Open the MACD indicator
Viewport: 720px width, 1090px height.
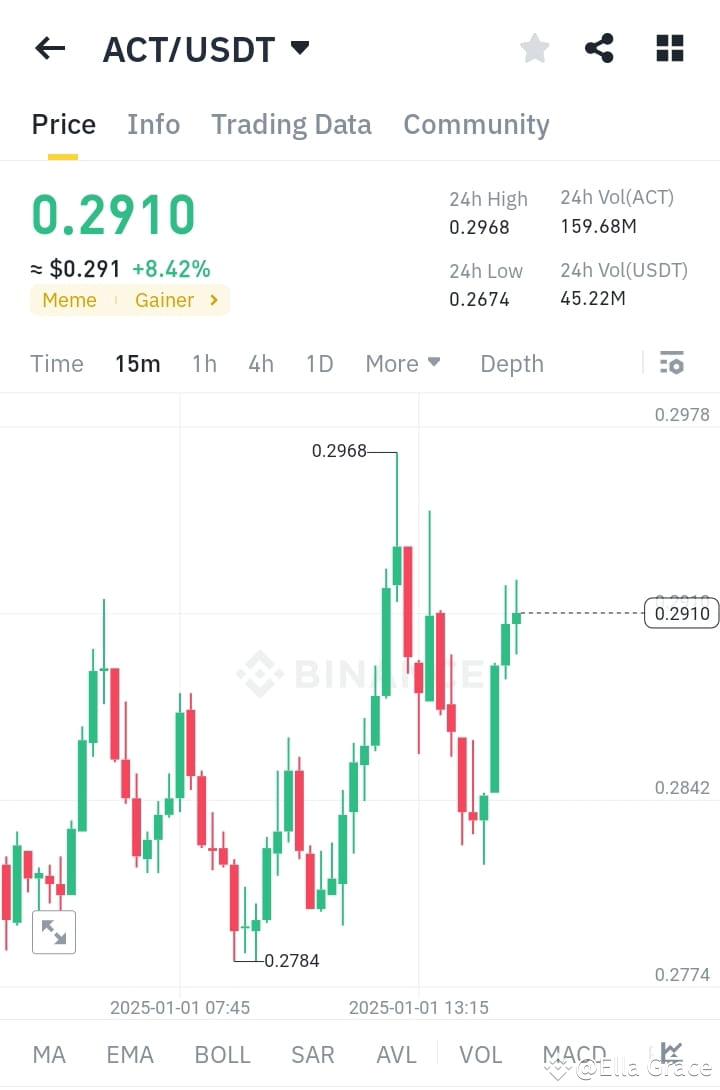[574, 1053]
